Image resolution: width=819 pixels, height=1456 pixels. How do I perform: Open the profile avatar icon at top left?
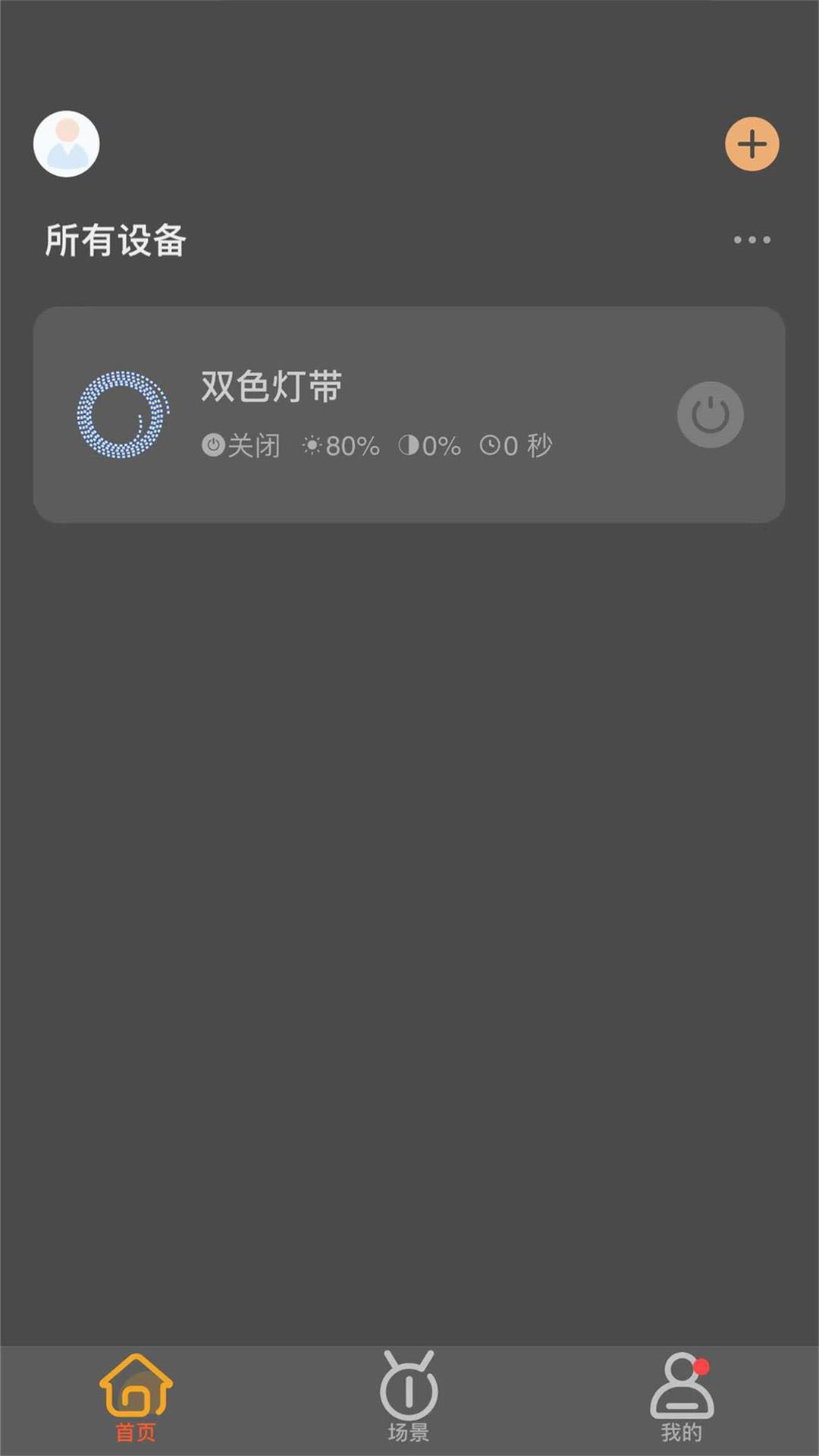[x=65, y=144]
